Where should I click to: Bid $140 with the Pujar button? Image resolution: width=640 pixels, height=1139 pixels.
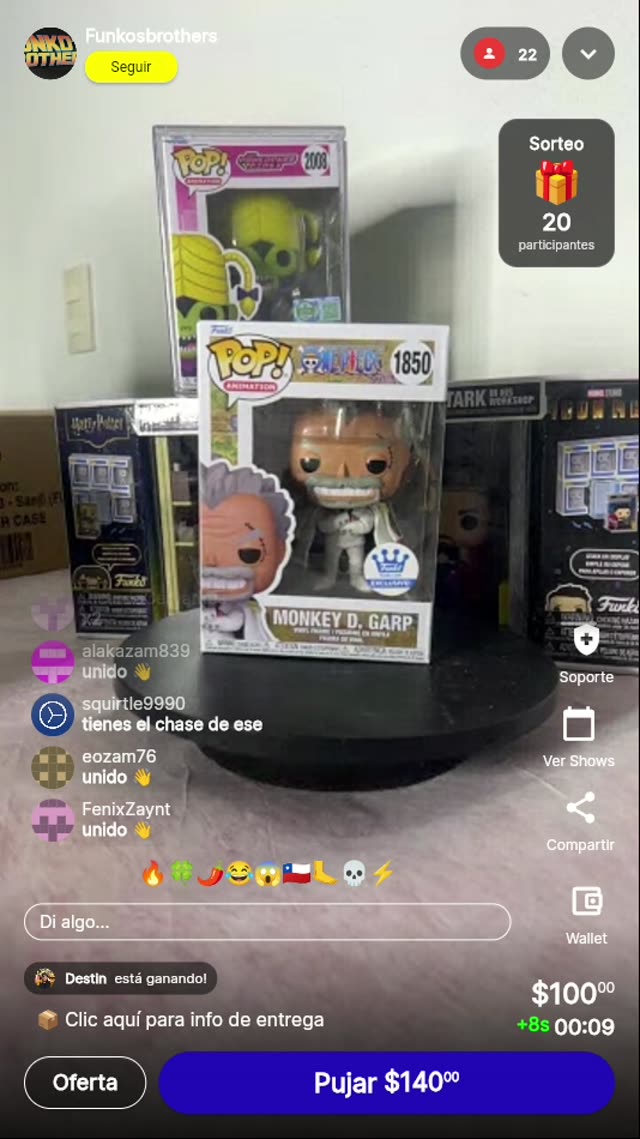pyautogui.click(x=386, y=1082)
